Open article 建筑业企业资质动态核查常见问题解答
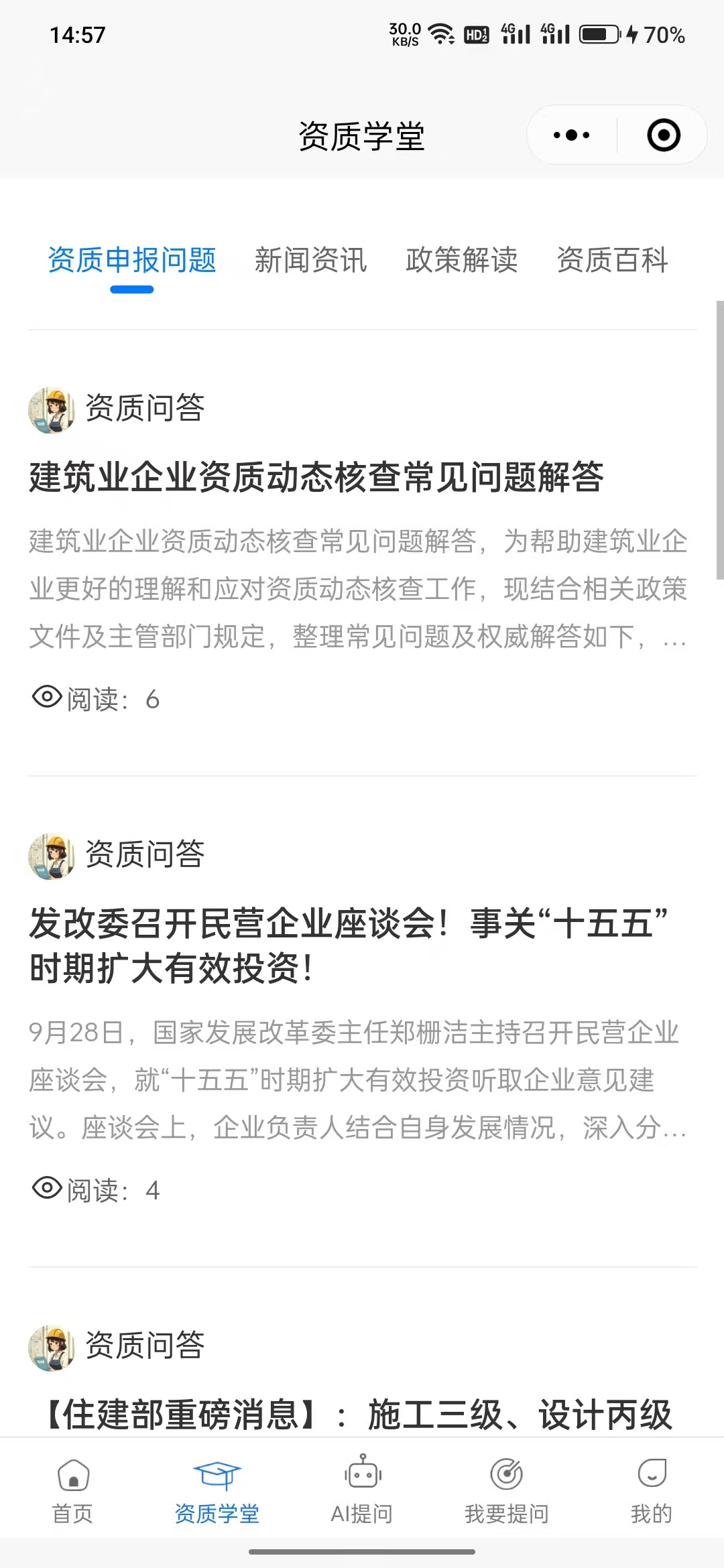Image resolution: width=724 pixels, height=1568 pixels. coord(316,477)
